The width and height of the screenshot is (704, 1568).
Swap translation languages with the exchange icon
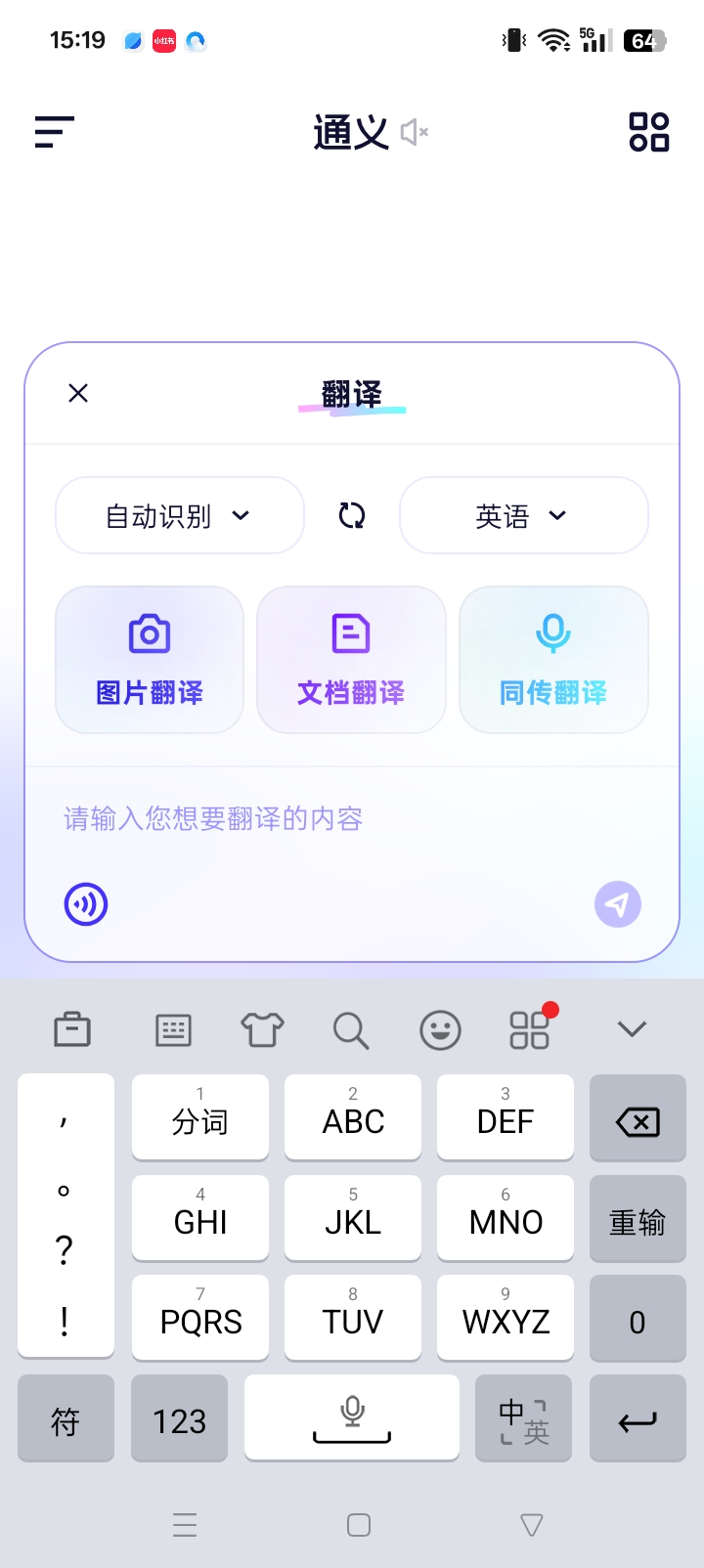coord(351,515)
